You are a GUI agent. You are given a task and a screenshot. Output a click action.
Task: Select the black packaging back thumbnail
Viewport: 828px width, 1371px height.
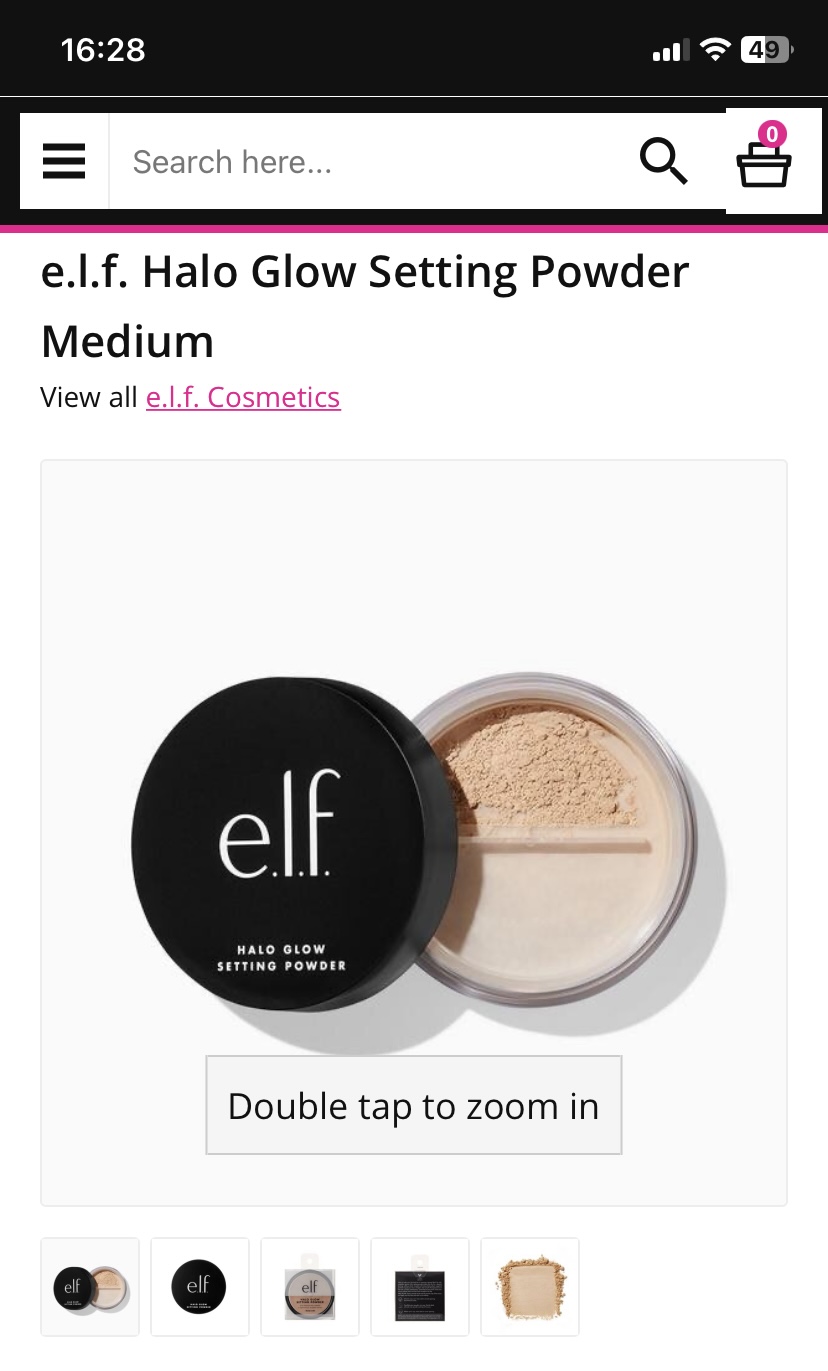click(420, 1287)
